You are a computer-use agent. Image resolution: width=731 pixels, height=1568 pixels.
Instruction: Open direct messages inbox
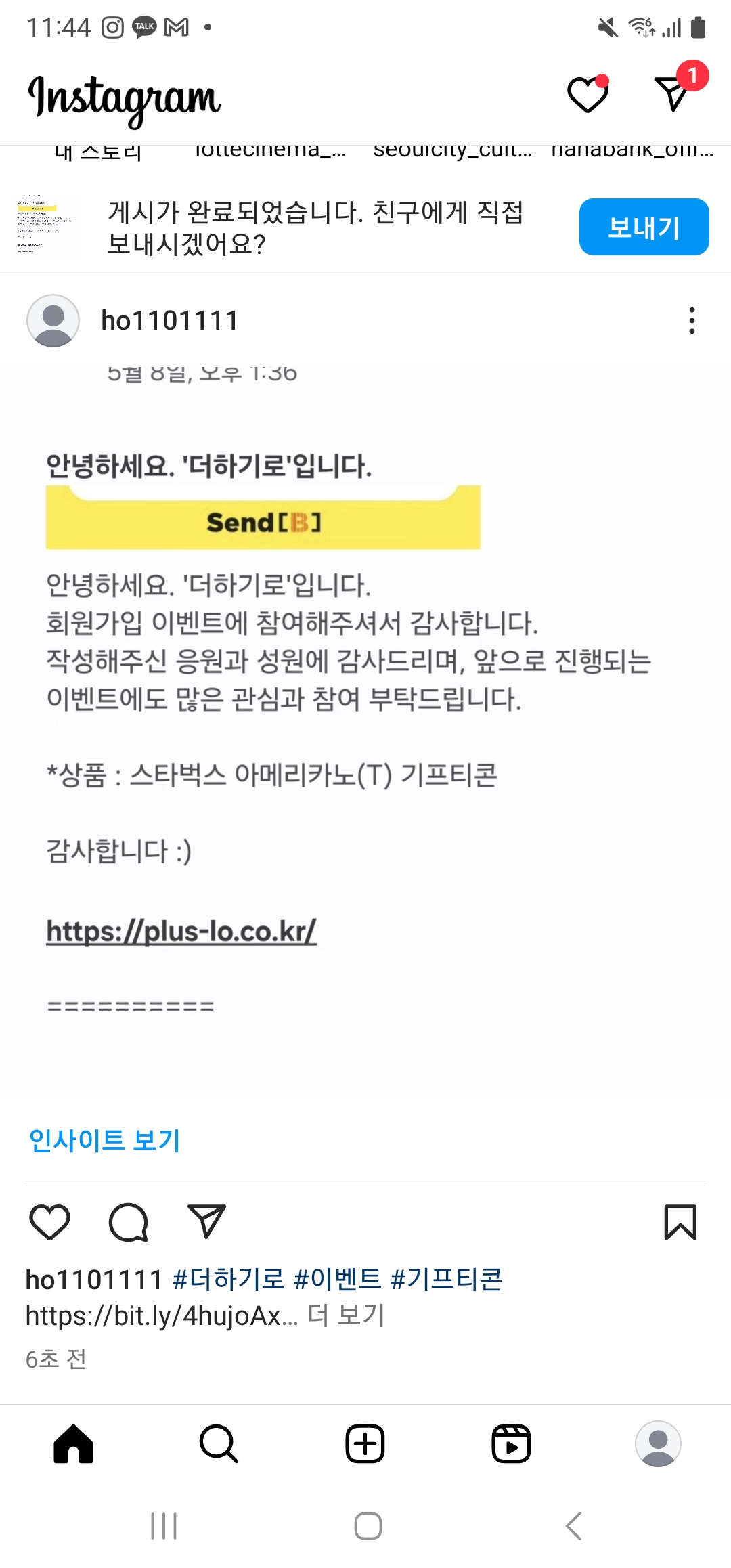(x=673, y=93)
